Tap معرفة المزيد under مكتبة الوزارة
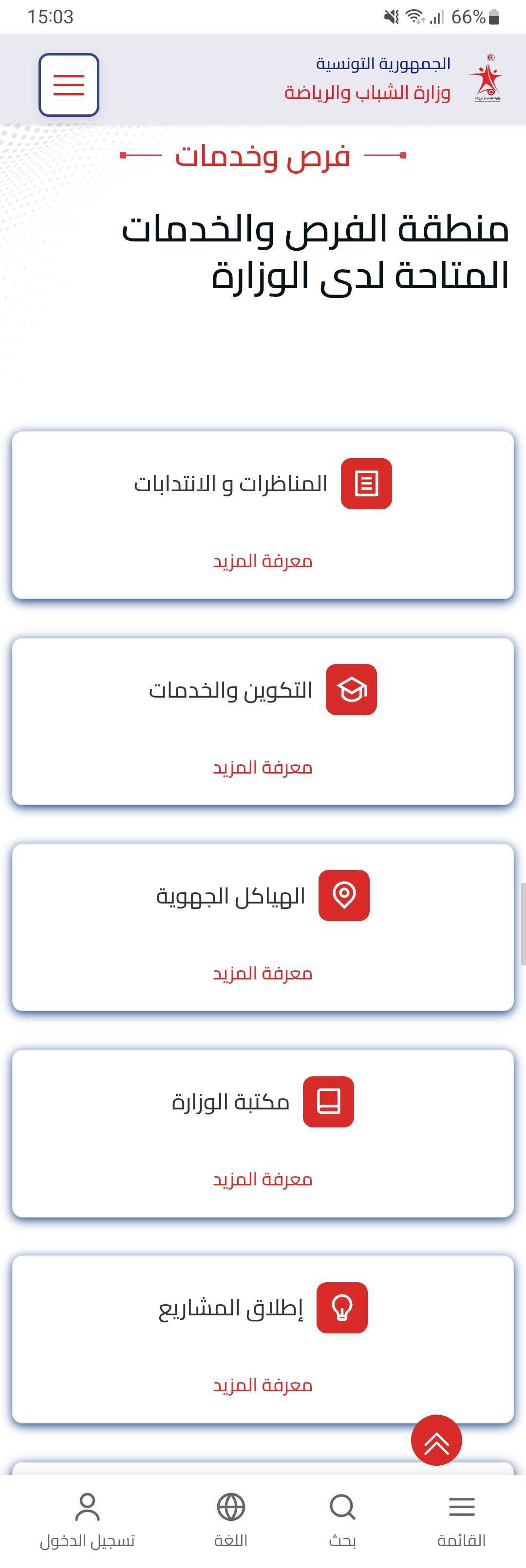The image size is (526, 1568). (263, 1179)
